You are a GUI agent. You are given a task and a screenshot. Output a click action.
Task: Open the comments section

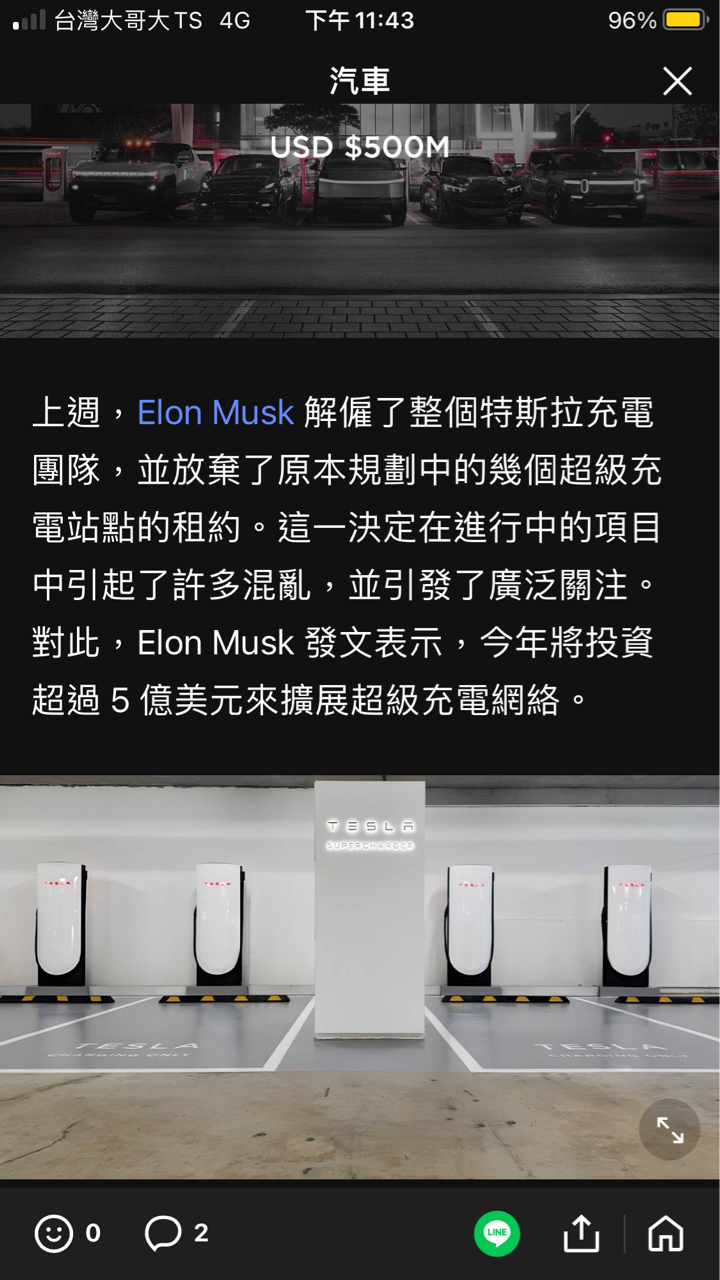tap(163, 1233)
